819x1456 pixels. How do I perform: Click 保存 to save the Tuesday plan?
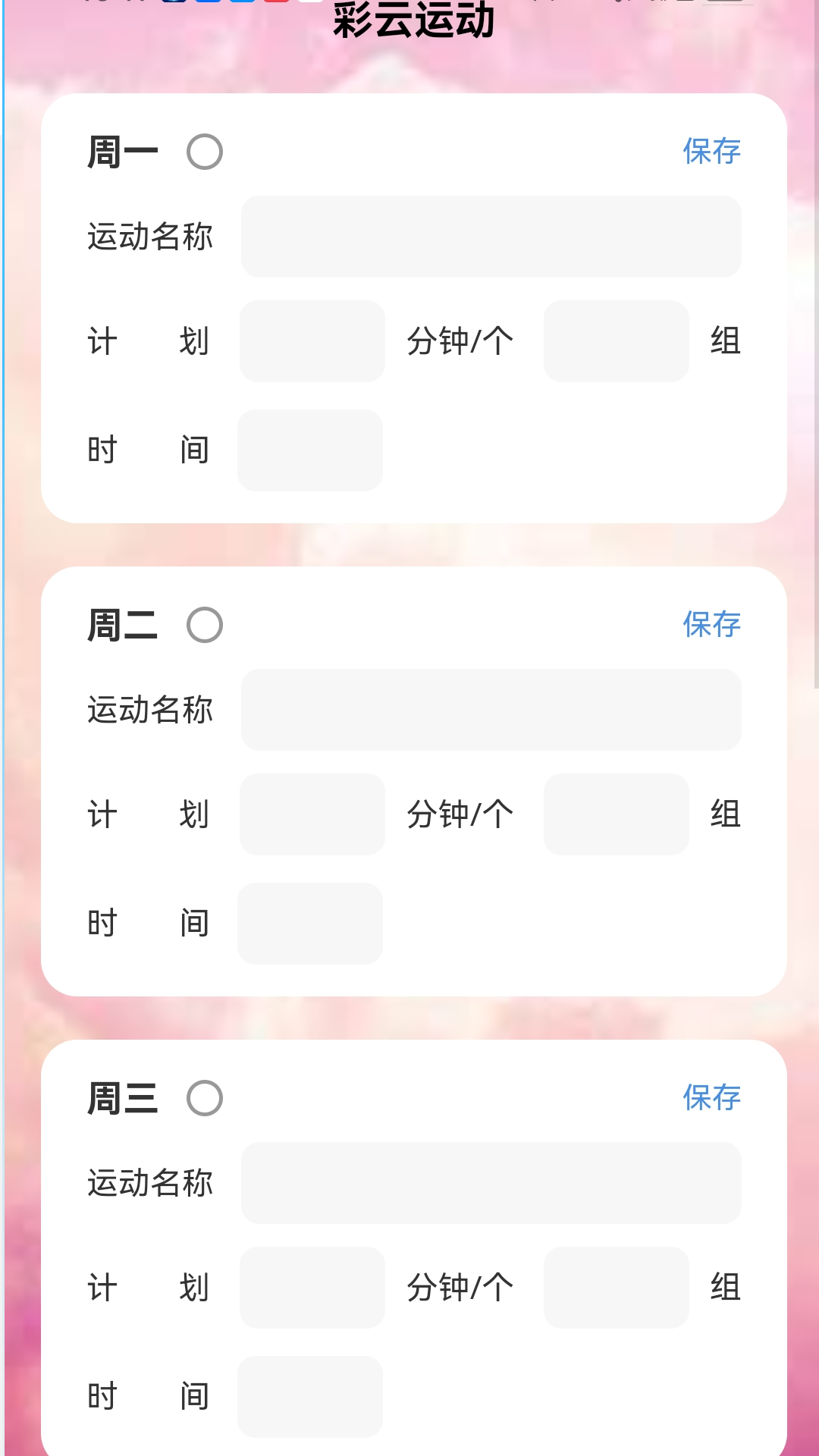click(711, 625)
